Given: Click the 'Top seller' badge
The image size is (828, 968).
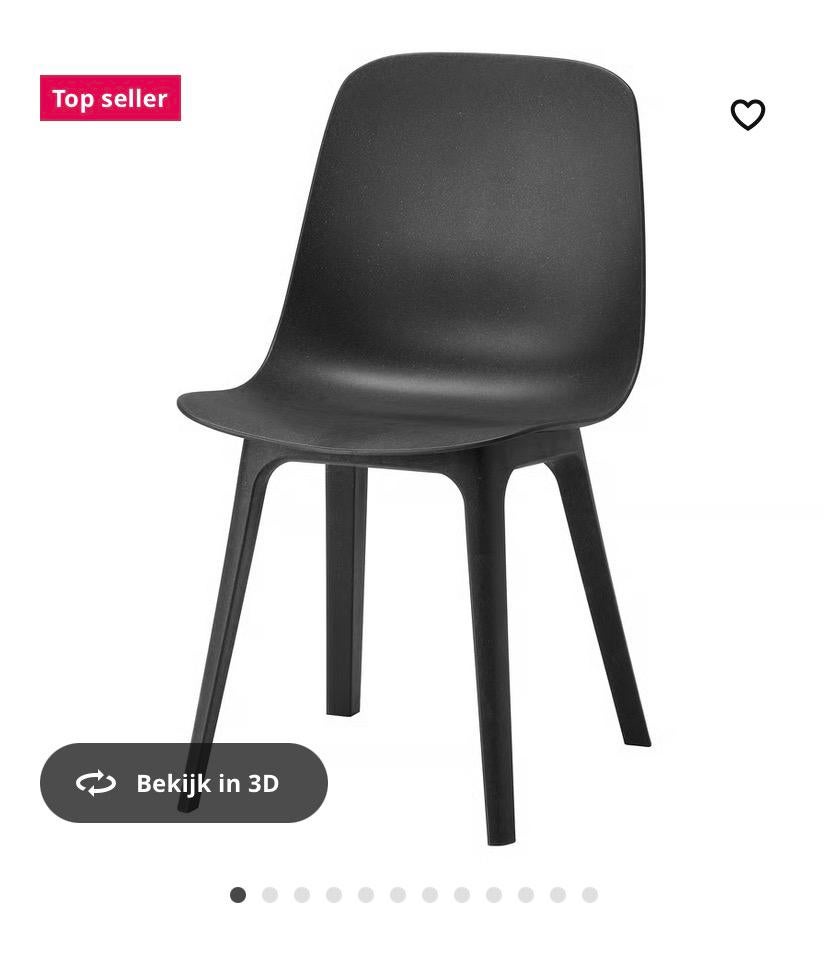Looking at the screenshot, I should tap(110, 99).
